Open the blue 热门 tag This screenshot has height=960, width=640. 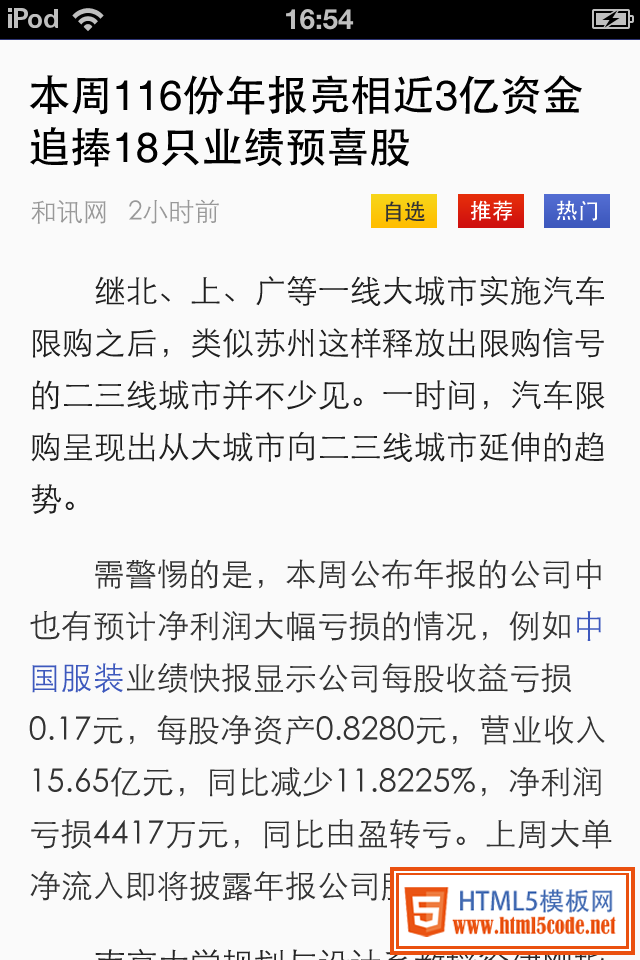pos(577,211)
